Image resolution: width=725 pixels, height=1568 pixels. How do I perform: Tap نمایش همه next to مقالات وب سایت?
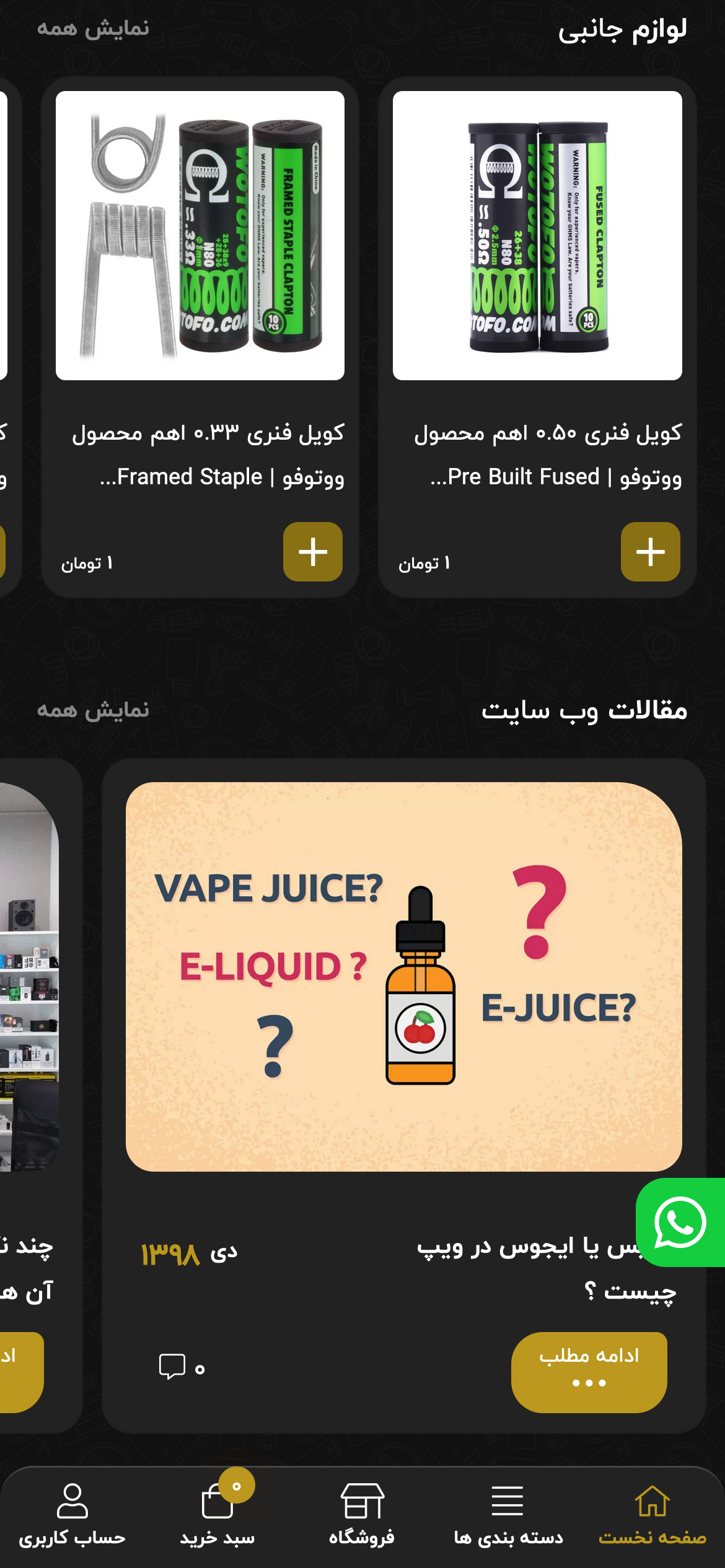(x=93, y=710)
